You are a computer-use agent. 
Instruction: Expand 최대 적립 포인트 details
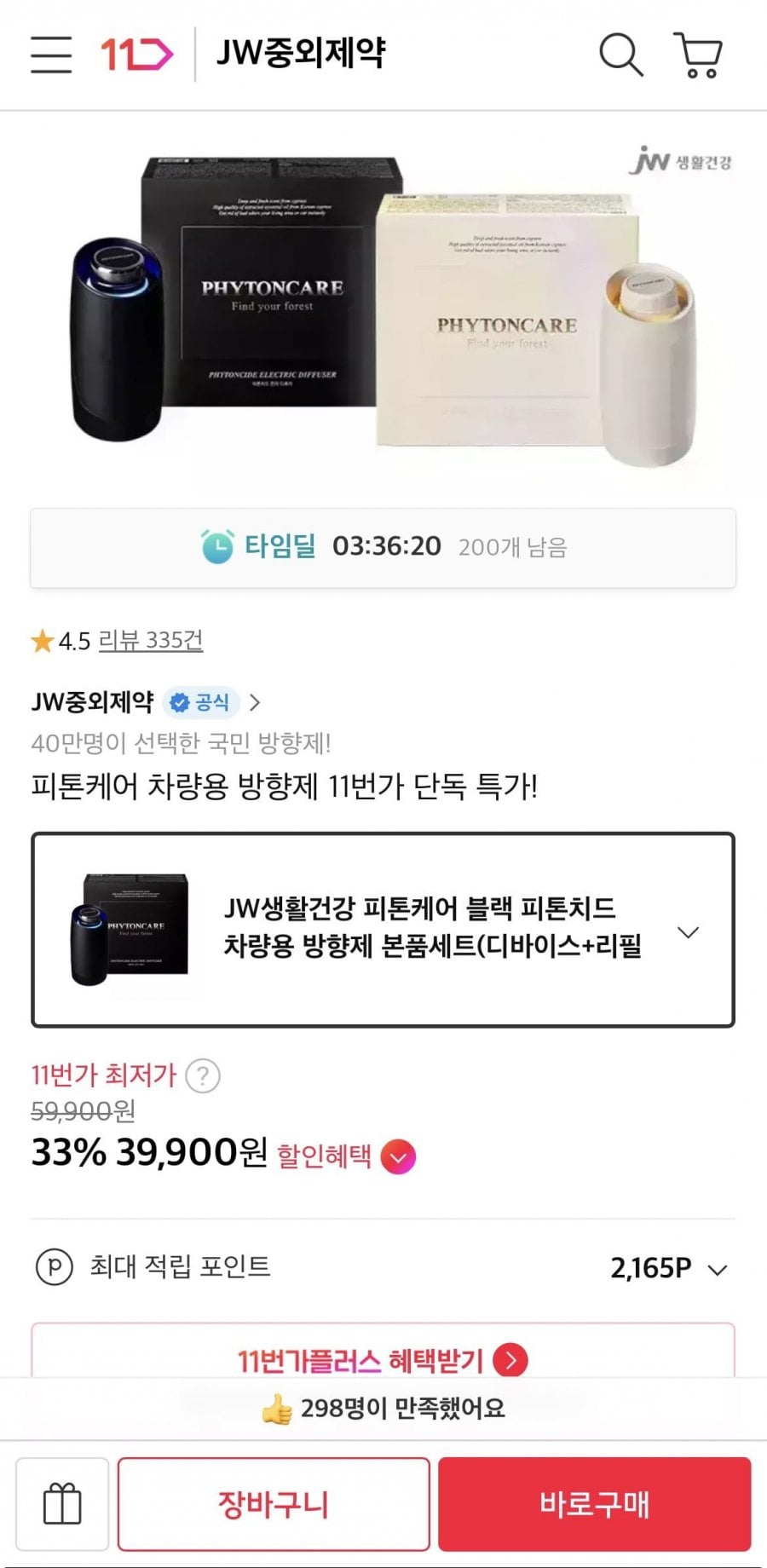point(718,1270)
